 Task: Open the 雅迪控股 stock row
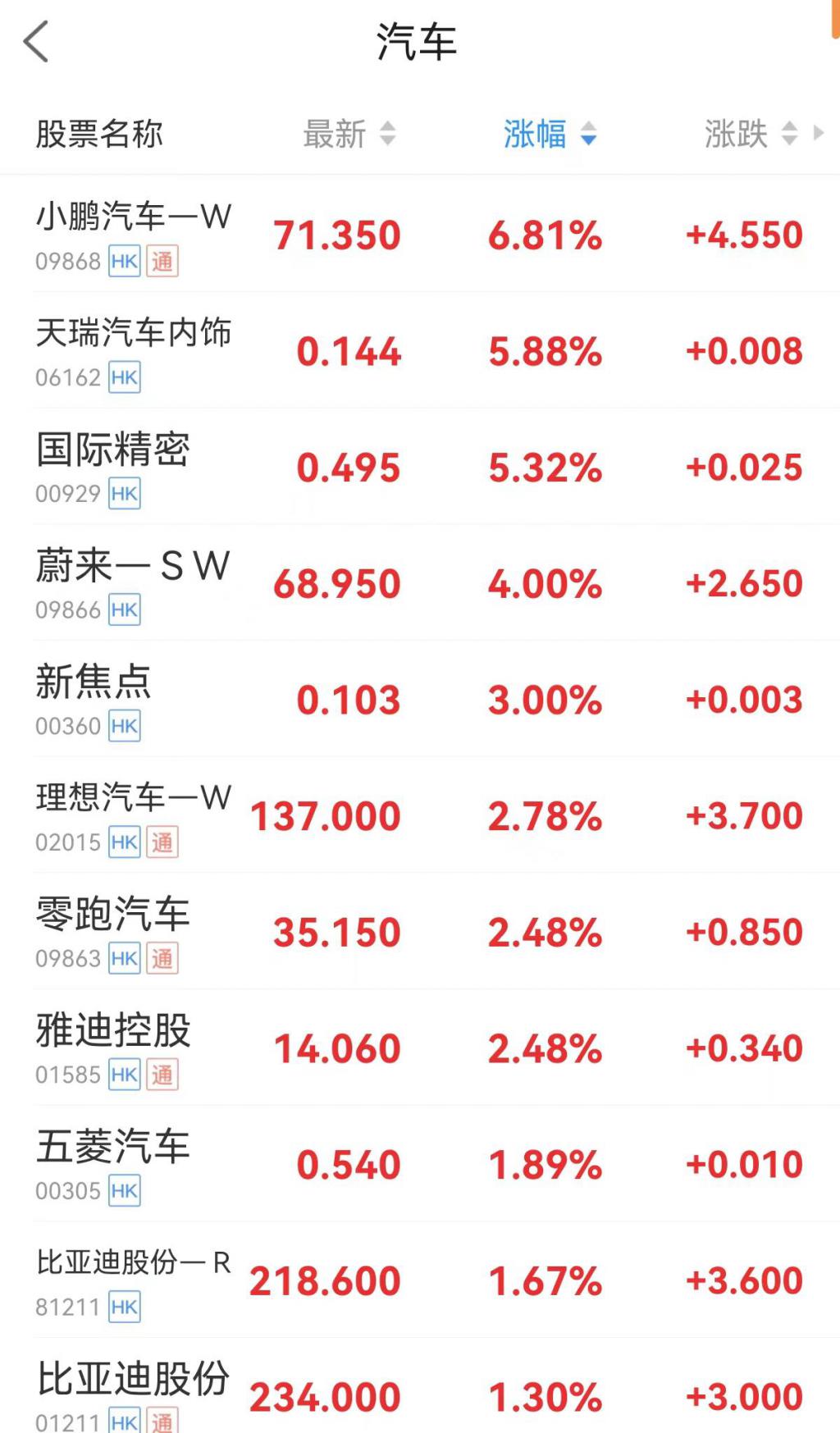tap(420, 1048)
